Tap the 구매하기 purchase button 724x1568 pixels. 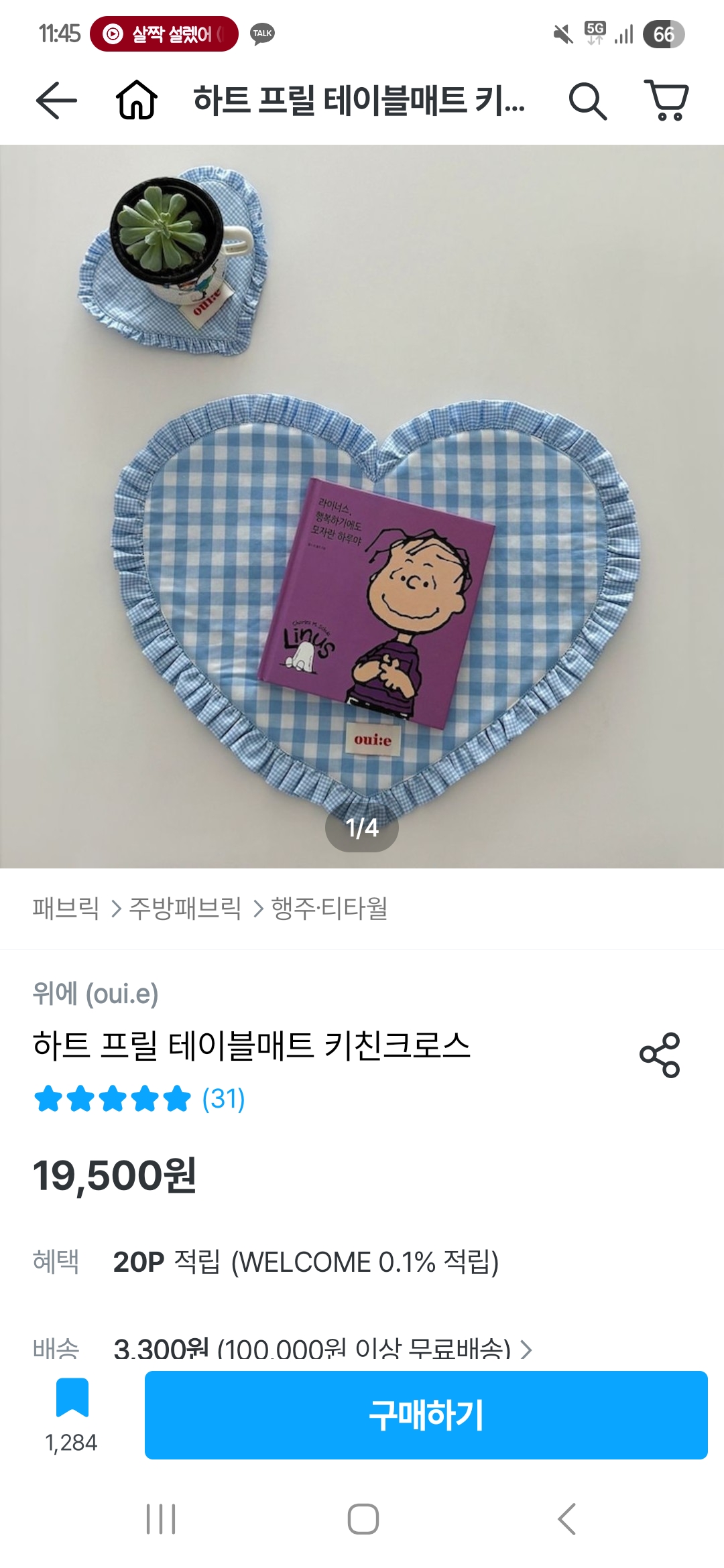pos(426,1415)
